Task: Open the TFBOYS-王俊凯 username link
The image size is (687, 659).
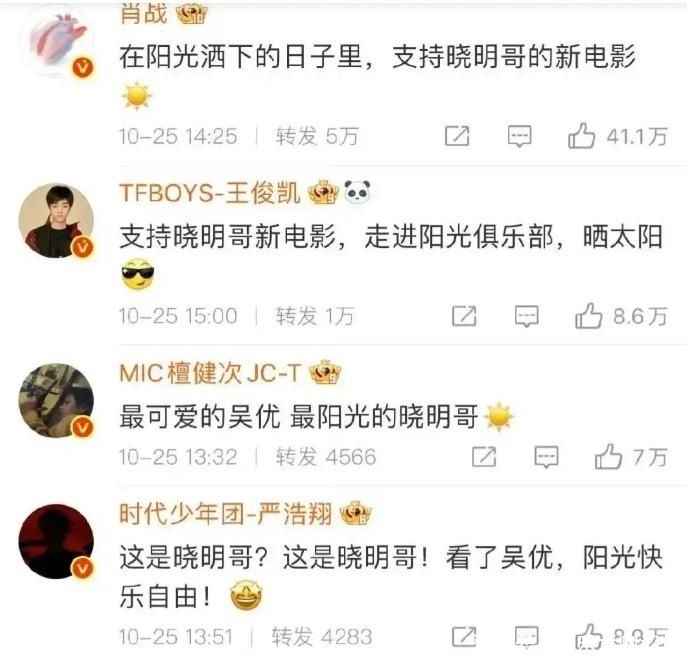Action: (x=210, y=193)
